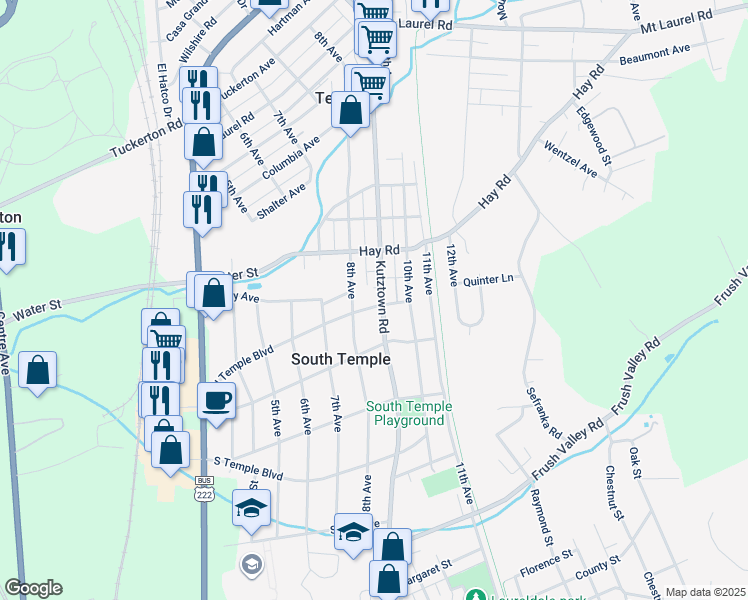The image size is (748, 600).
Task: Open the shopping bag marker near Margaret St
Action: point(388,580)
